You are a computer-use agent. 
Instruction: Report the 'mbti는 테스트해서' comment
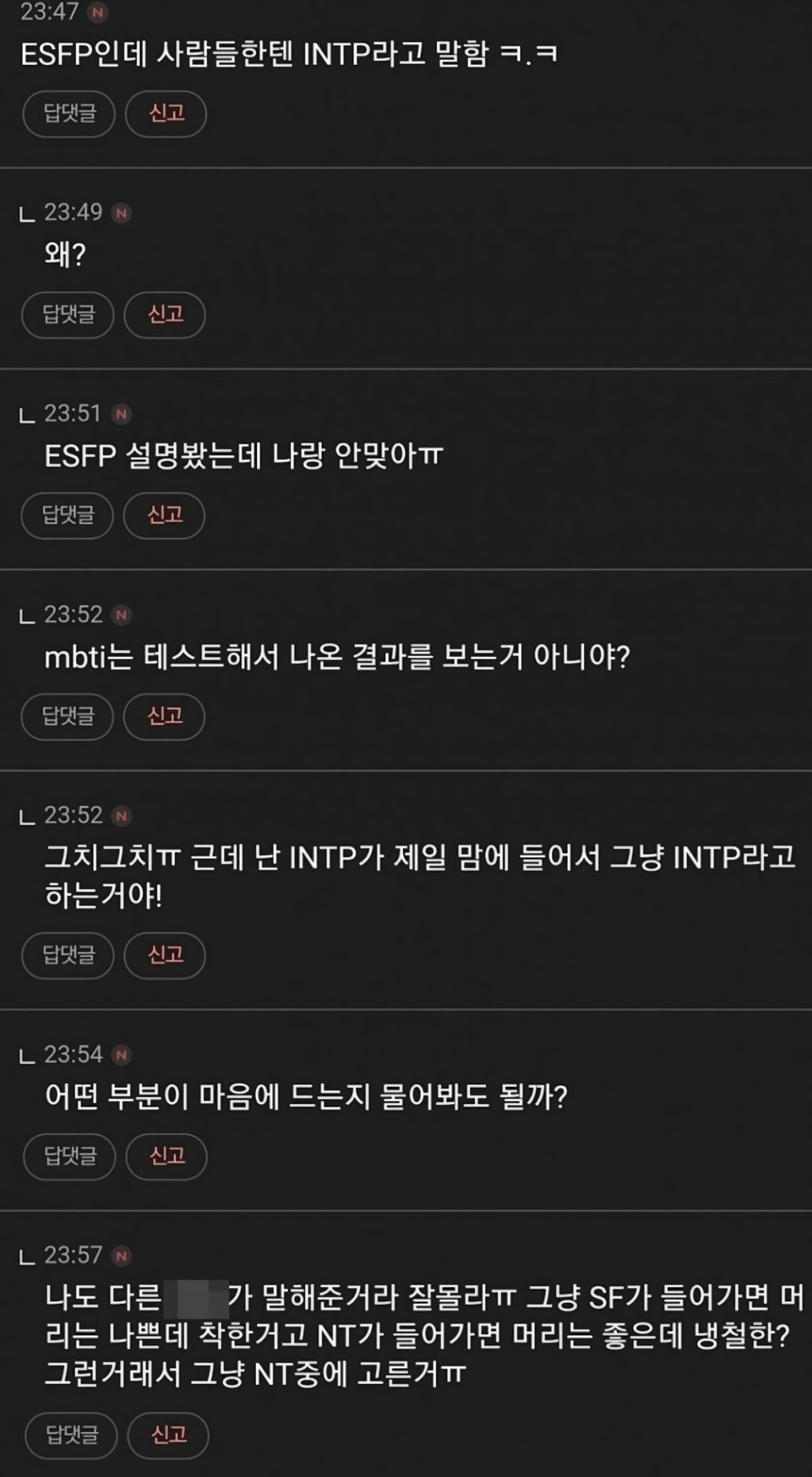[164, 716]
